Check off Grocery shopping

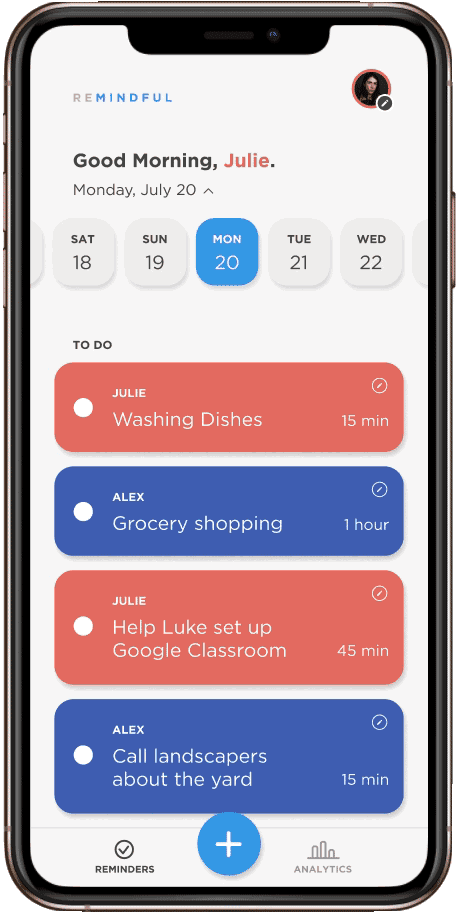[83, 512]
